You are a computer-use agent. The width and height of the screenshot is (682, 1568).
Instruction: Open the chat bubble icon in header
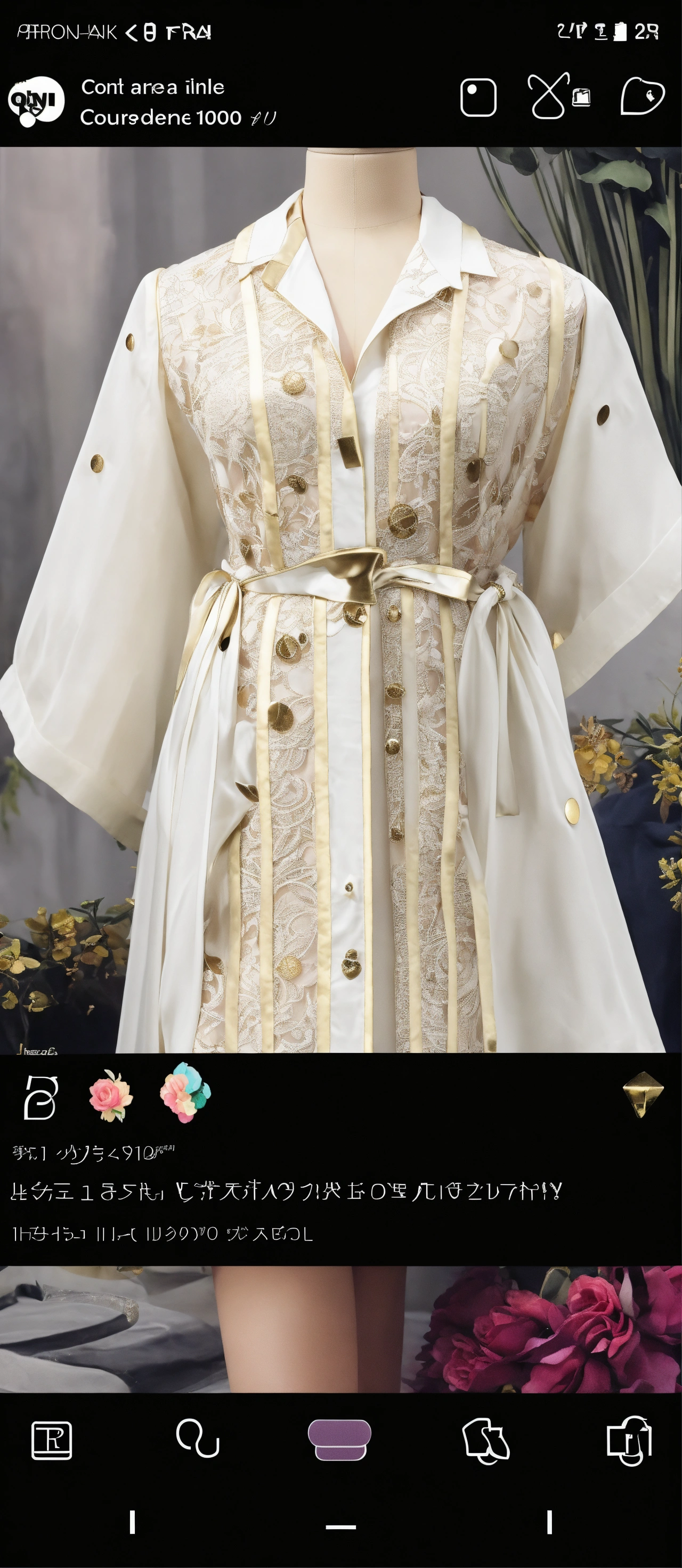[642, 96]
